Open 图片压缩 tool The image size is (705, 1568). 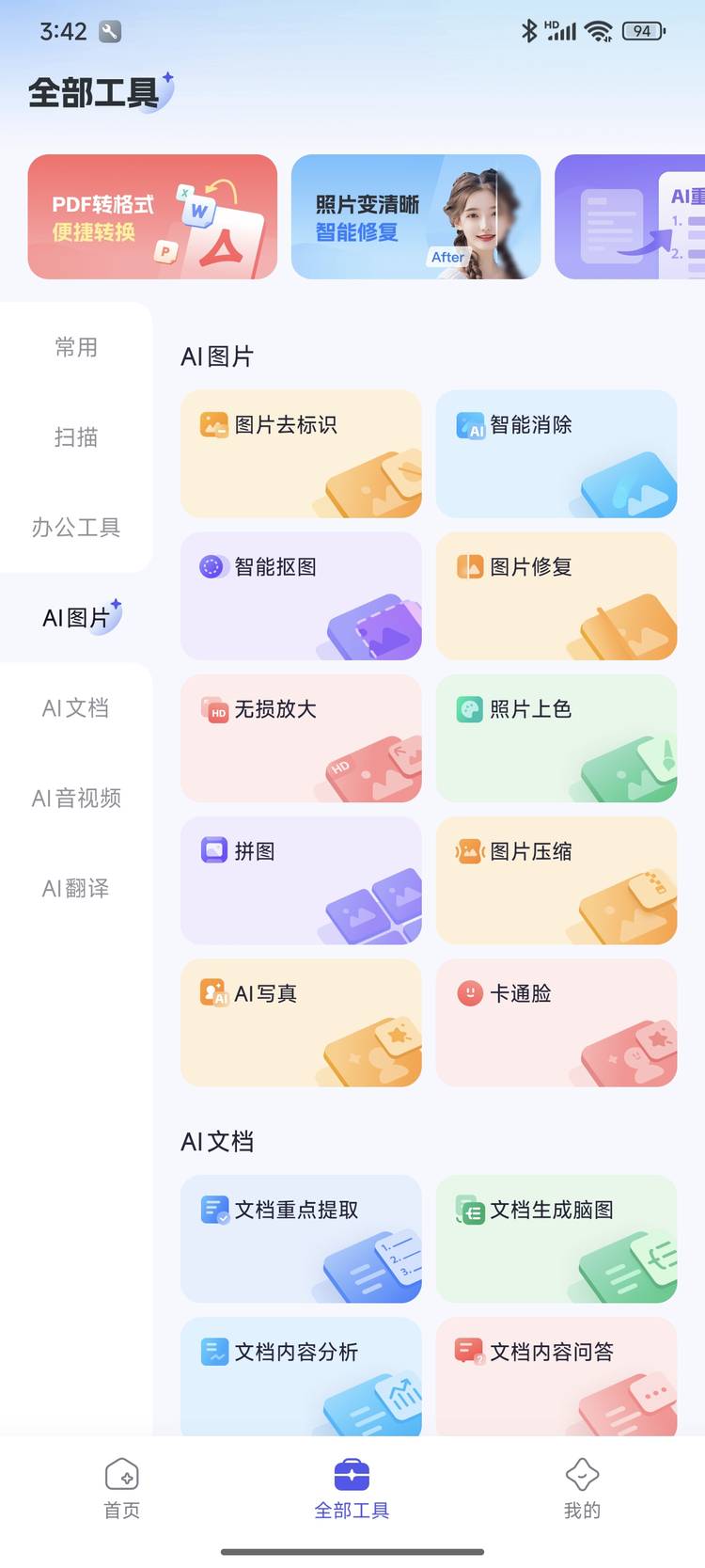[556, 880]
